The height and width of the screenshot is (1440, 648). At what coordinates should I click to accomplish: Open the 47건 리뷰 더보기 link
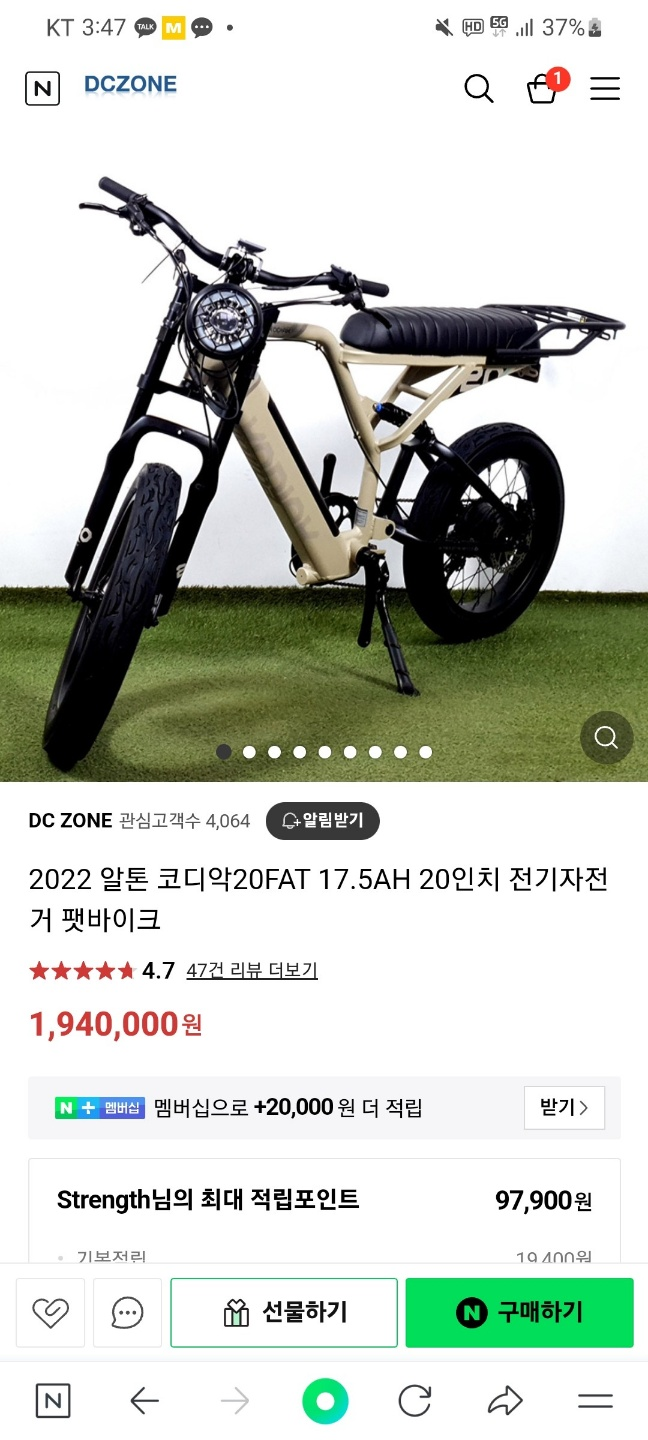[x=252, y=970]
